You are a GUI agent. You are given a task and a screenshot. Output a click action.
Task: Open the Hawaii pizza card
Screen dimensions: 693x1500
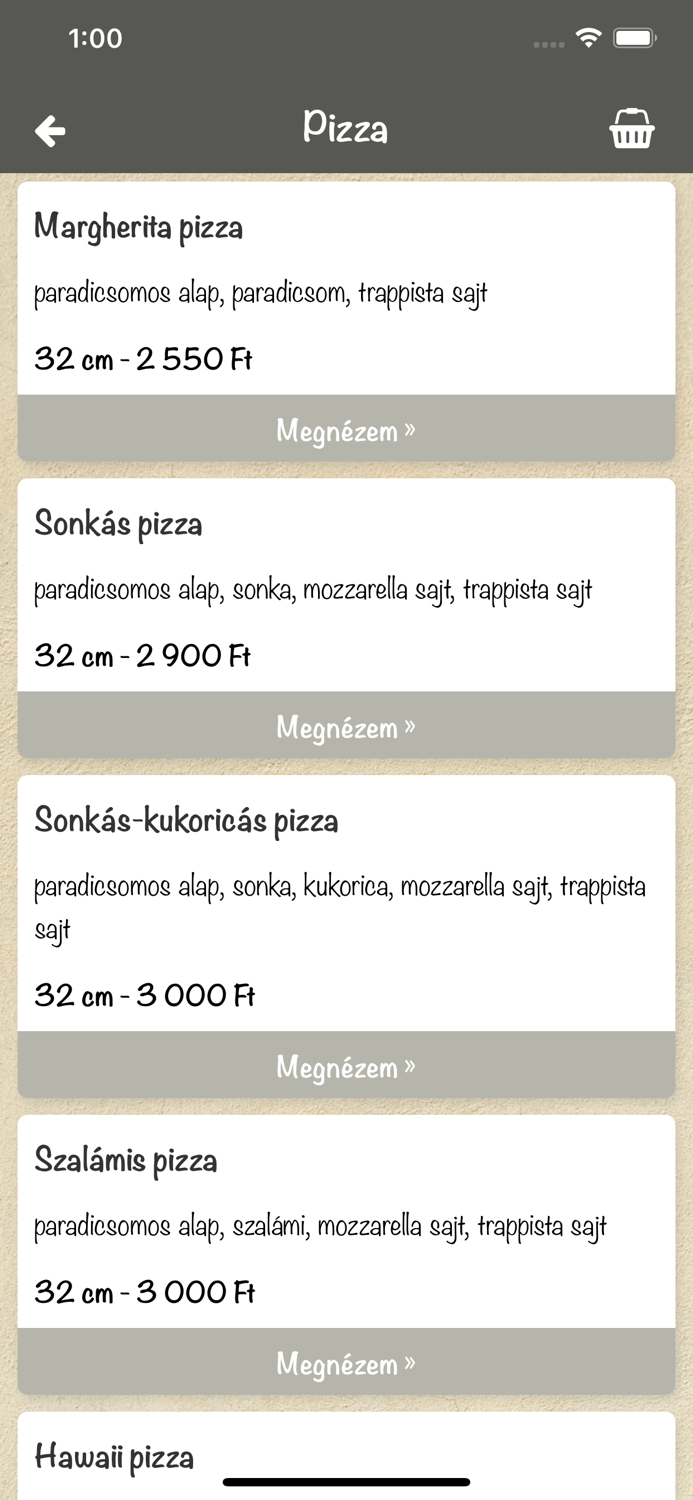point(346,1455)
